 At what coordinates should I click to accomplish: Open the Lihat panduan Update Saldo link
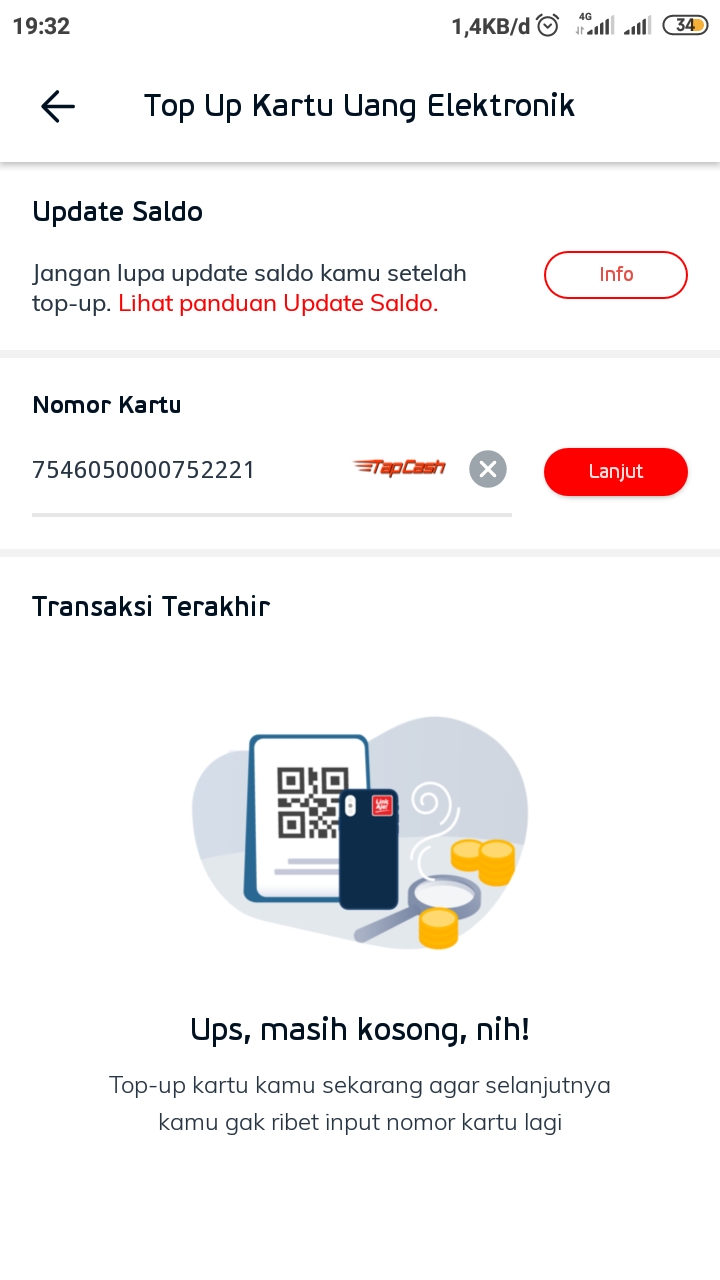click(278, 304)
